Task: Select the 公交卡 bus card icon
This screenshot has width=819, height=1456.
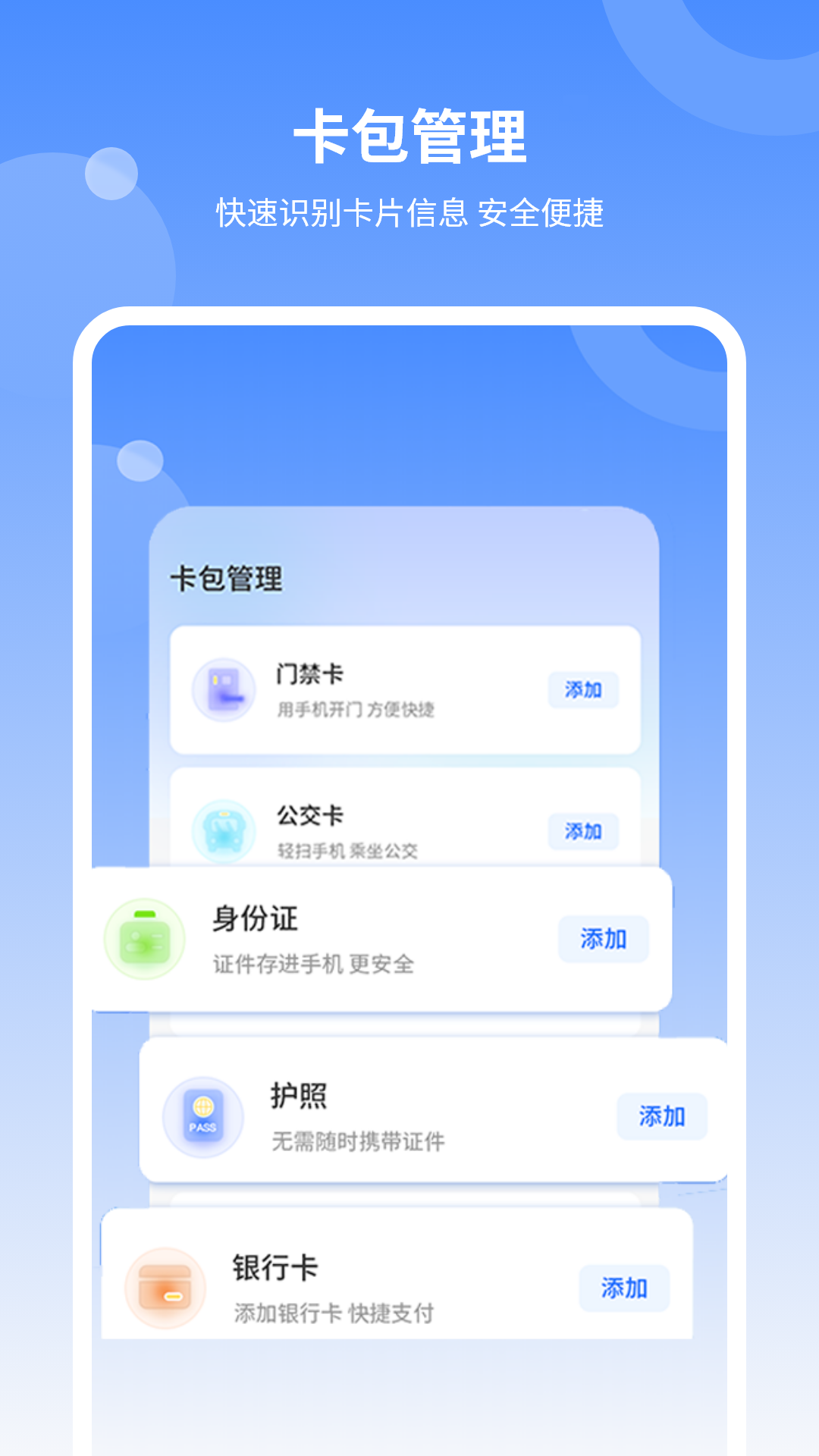Action: [x=224, y=830]
